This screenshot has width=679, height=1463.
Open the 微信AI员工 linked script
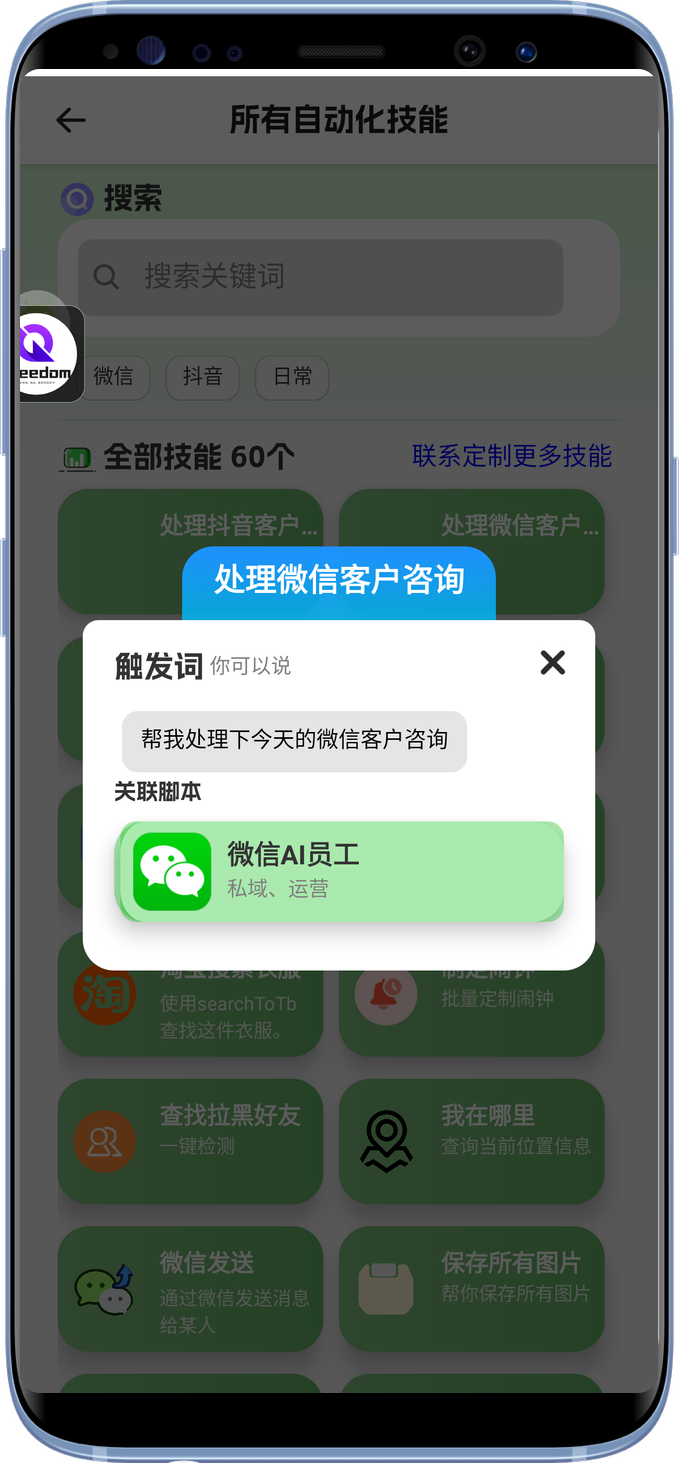(x=340, y=871)
